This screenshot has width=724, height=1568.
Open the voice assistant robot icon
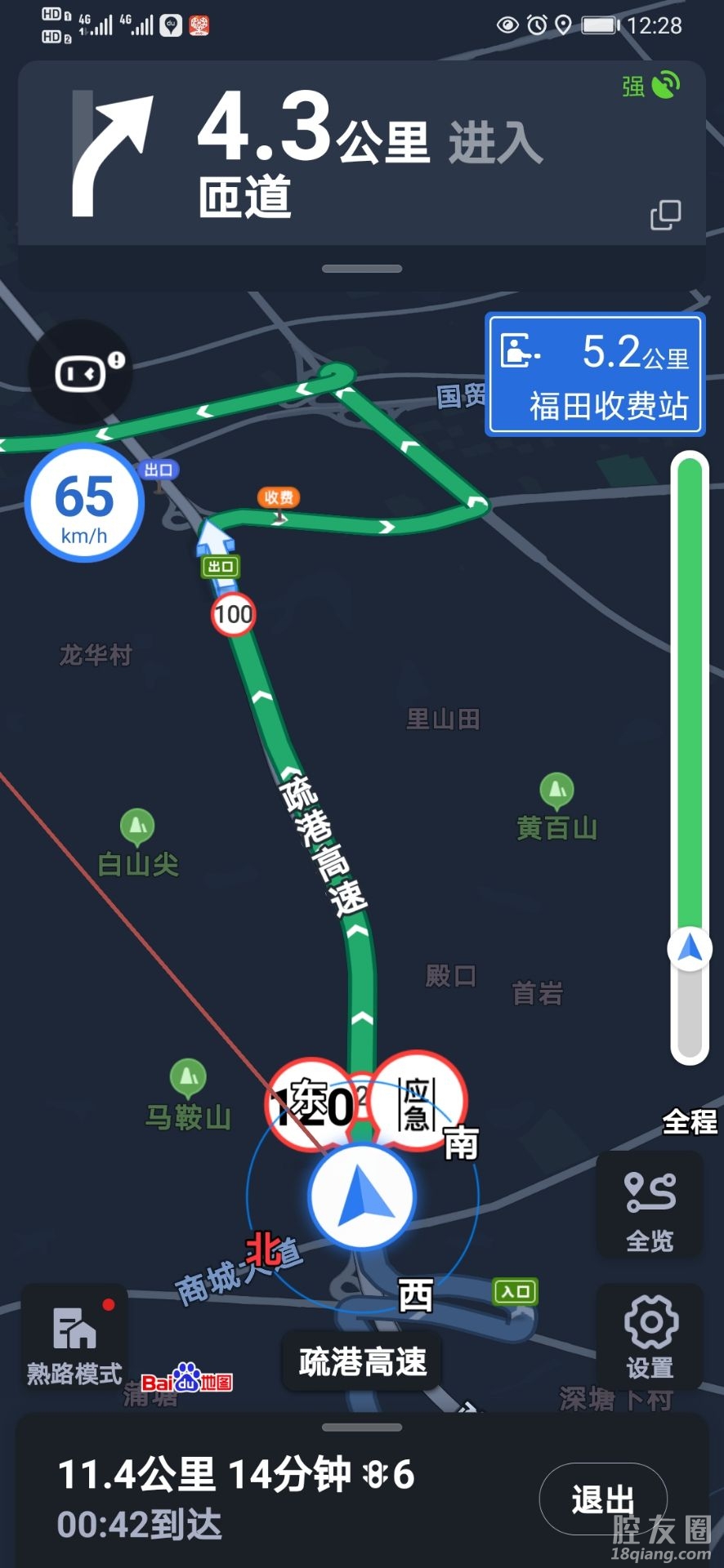(x=80, y=373)
